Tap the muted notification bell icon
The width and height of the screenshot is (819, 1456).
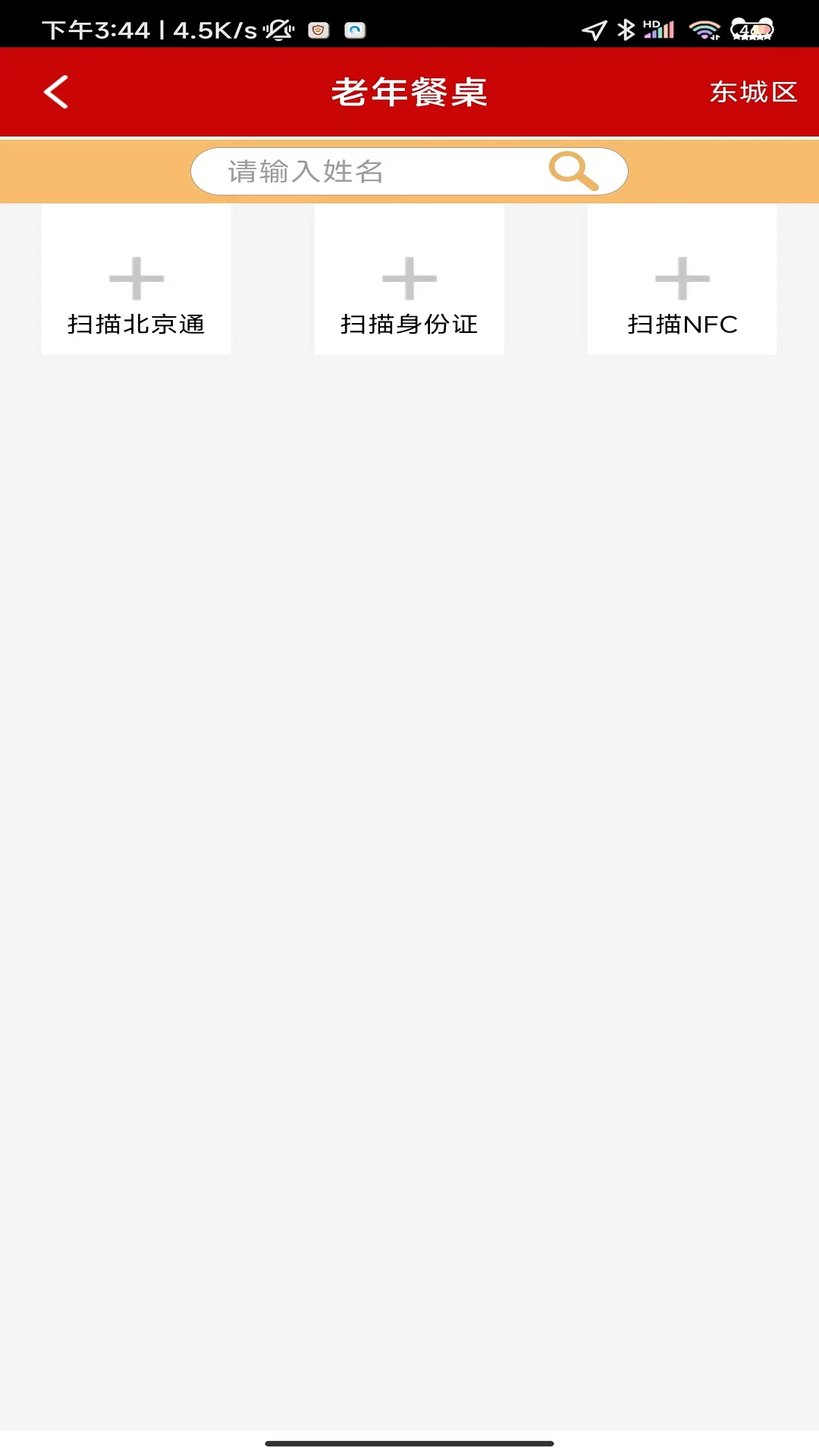click(x=277, y=30)
